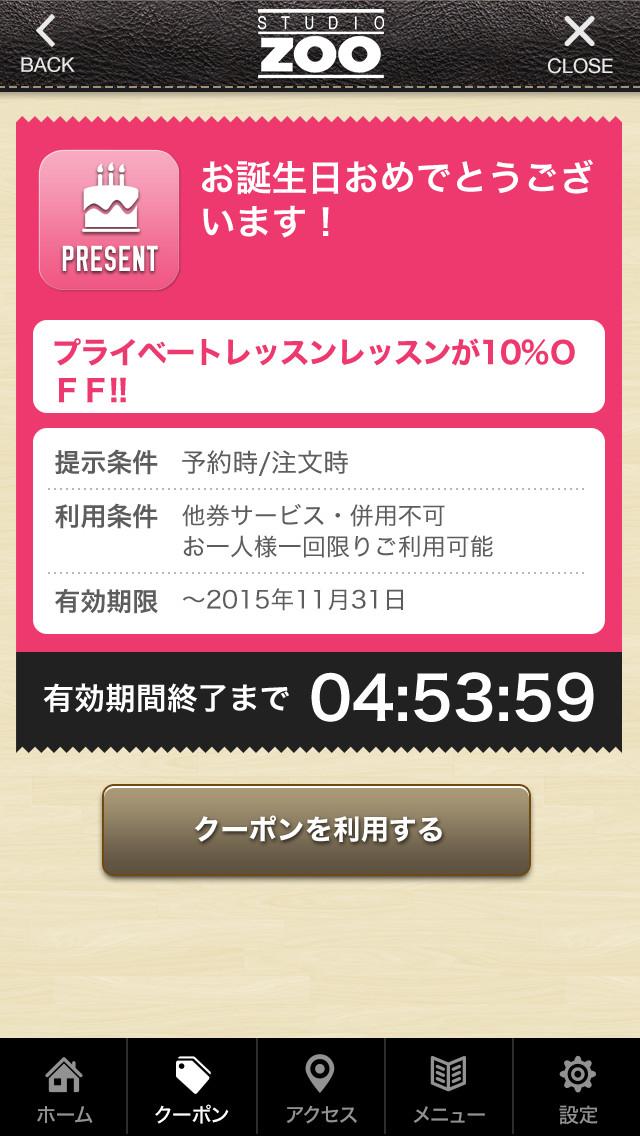The height and width of the screenshot is (1136, 640).
Task: Switch to the ホーム tab
Action: point(64,1090)
